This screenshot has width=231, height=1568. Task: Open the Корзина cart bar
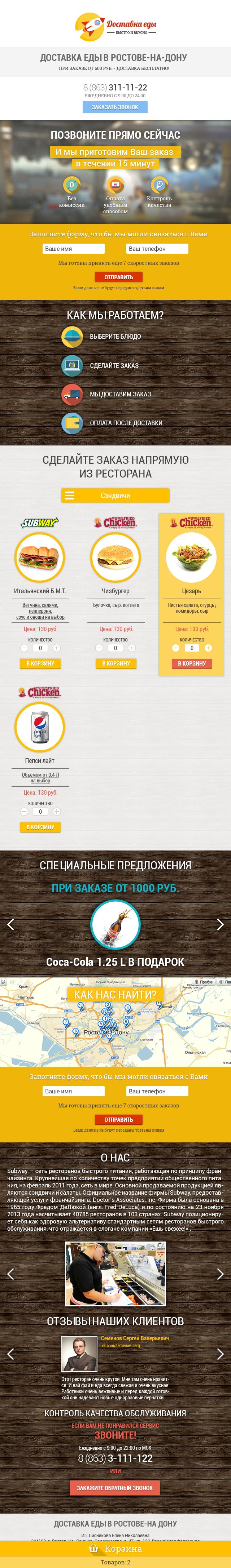(x=115, y=1549)
